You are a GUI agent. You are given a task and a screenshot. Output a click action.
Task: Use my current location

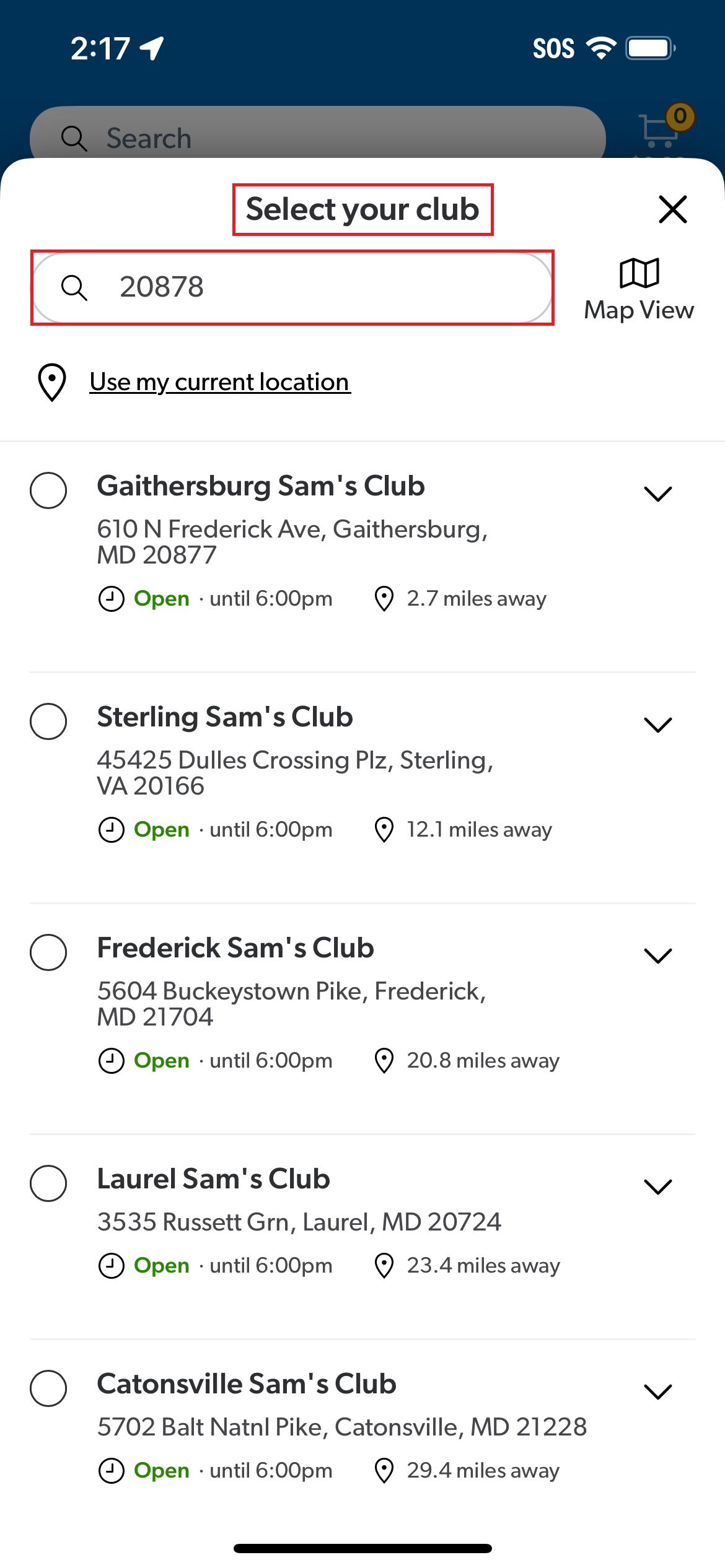pyautogui.click(x=220, y=382)
